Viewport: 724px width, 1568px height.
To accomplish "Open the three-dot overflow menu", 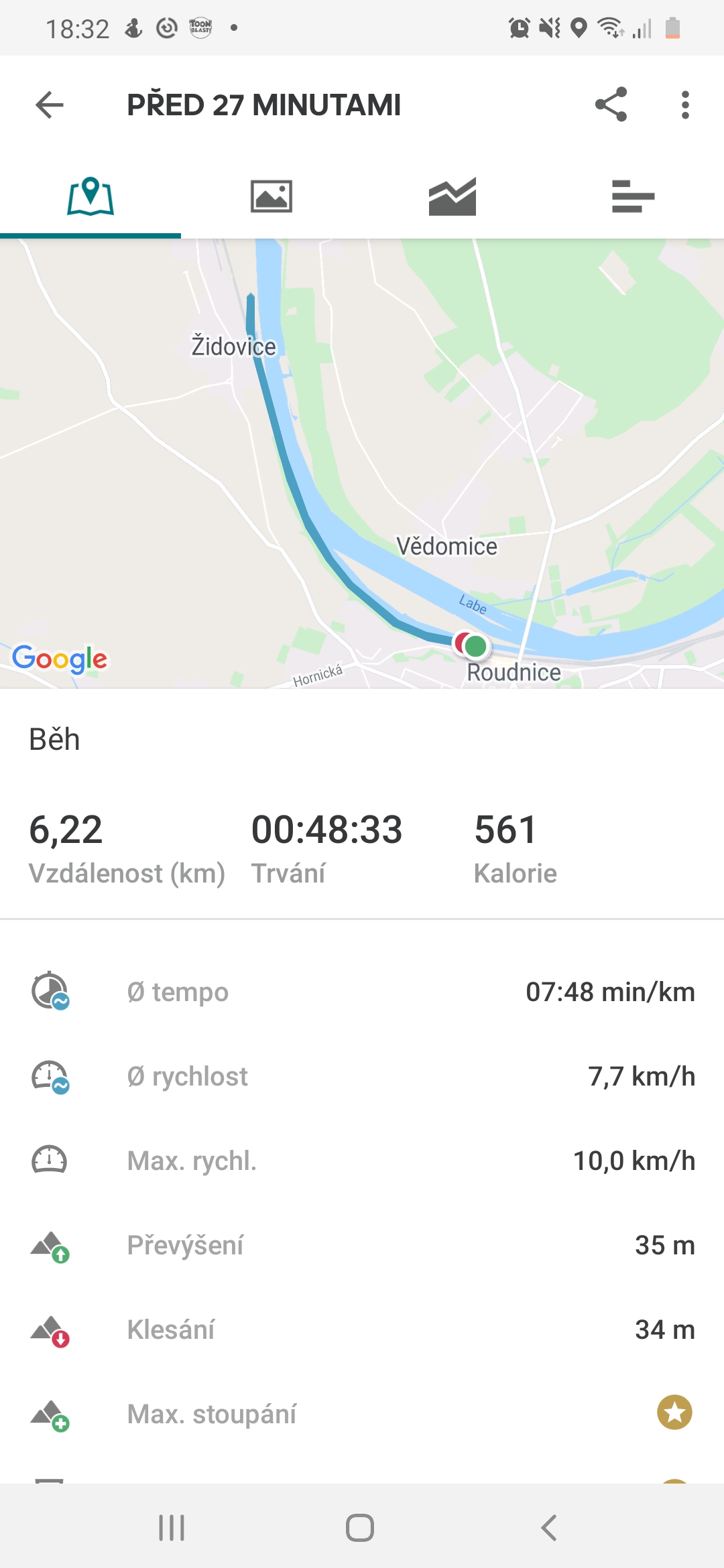I will click(684, 105).
